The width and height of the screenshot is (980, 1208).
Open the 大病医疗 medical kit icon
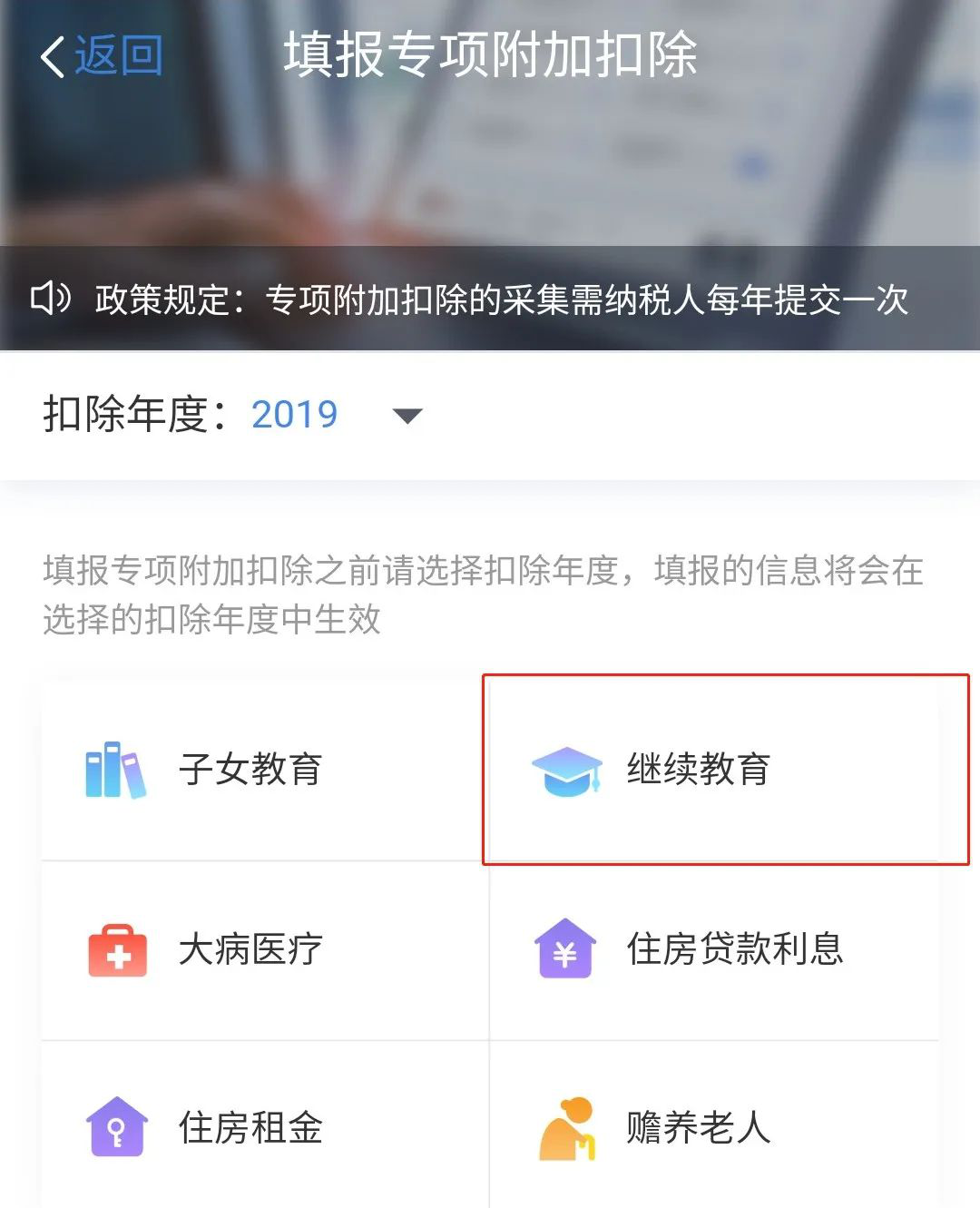click(116, 950)
